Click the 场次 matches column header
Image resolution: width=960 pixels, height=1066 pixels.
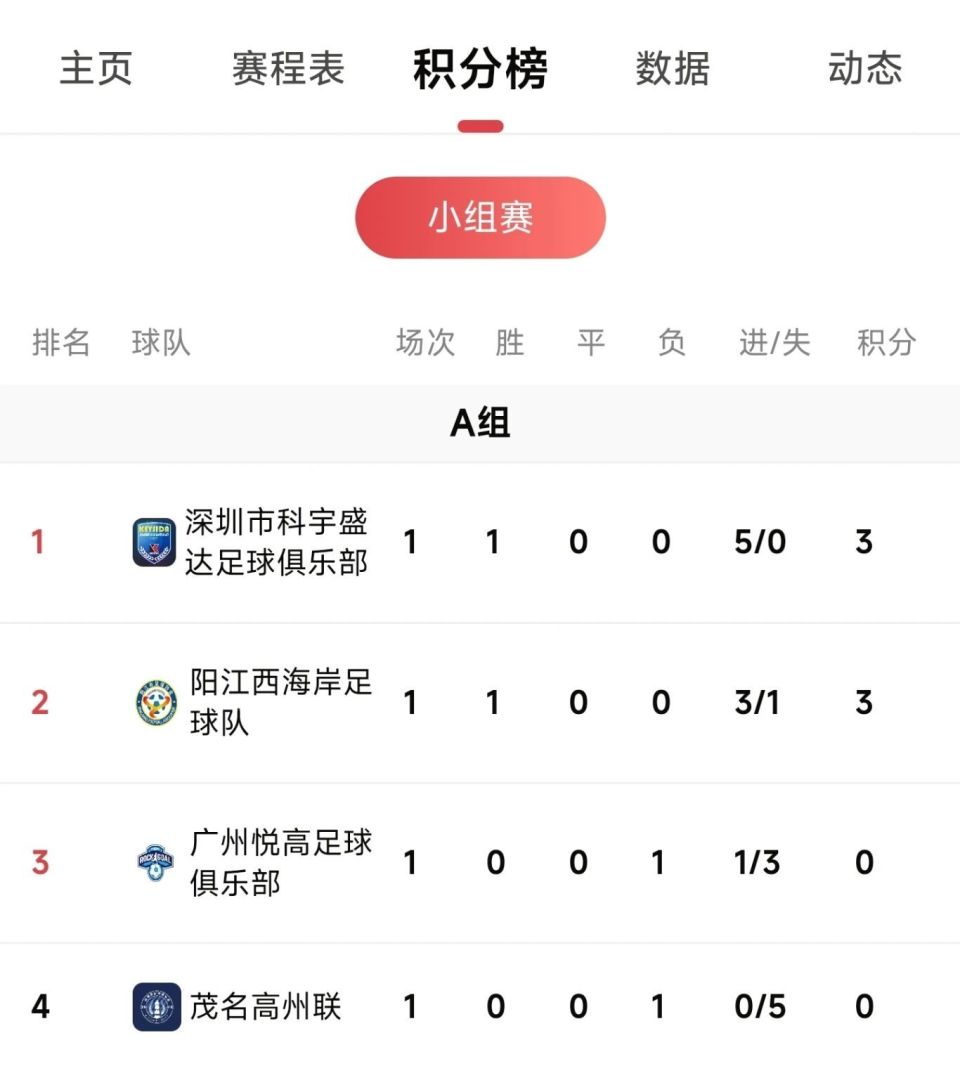coord(424,343)
